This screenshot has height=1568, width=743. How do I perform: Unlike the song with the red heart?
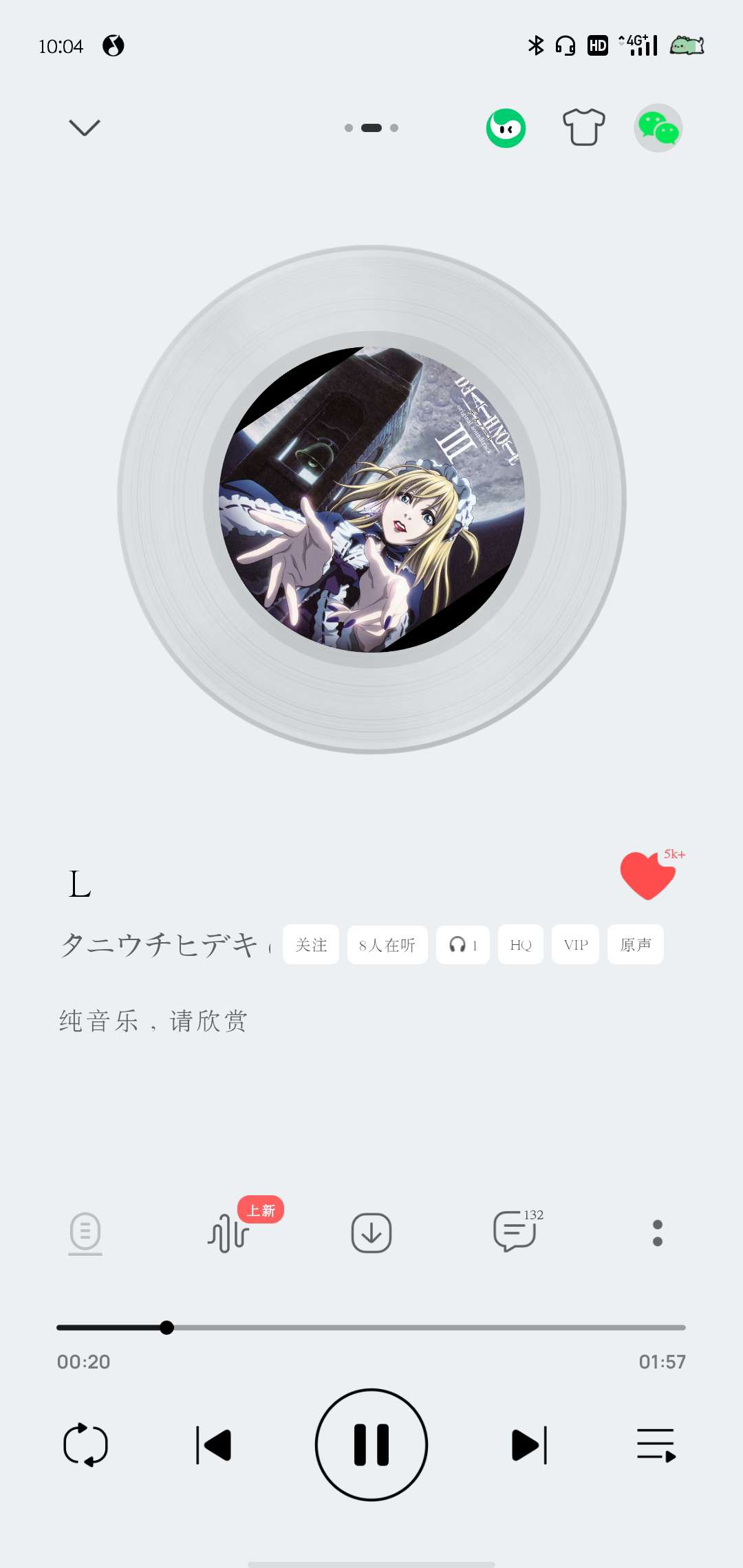tap(647, 875)
